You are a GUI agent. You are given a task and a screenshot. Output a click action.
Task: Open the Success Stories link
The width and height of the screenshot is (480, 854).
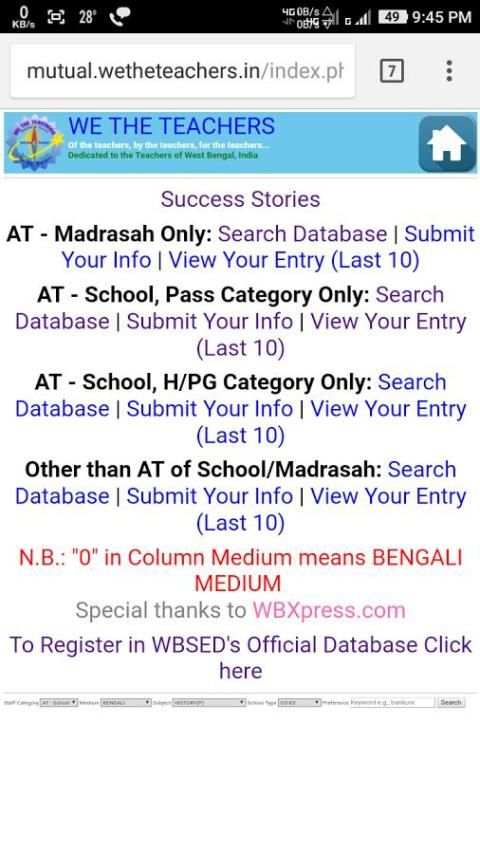coord(240,199)
